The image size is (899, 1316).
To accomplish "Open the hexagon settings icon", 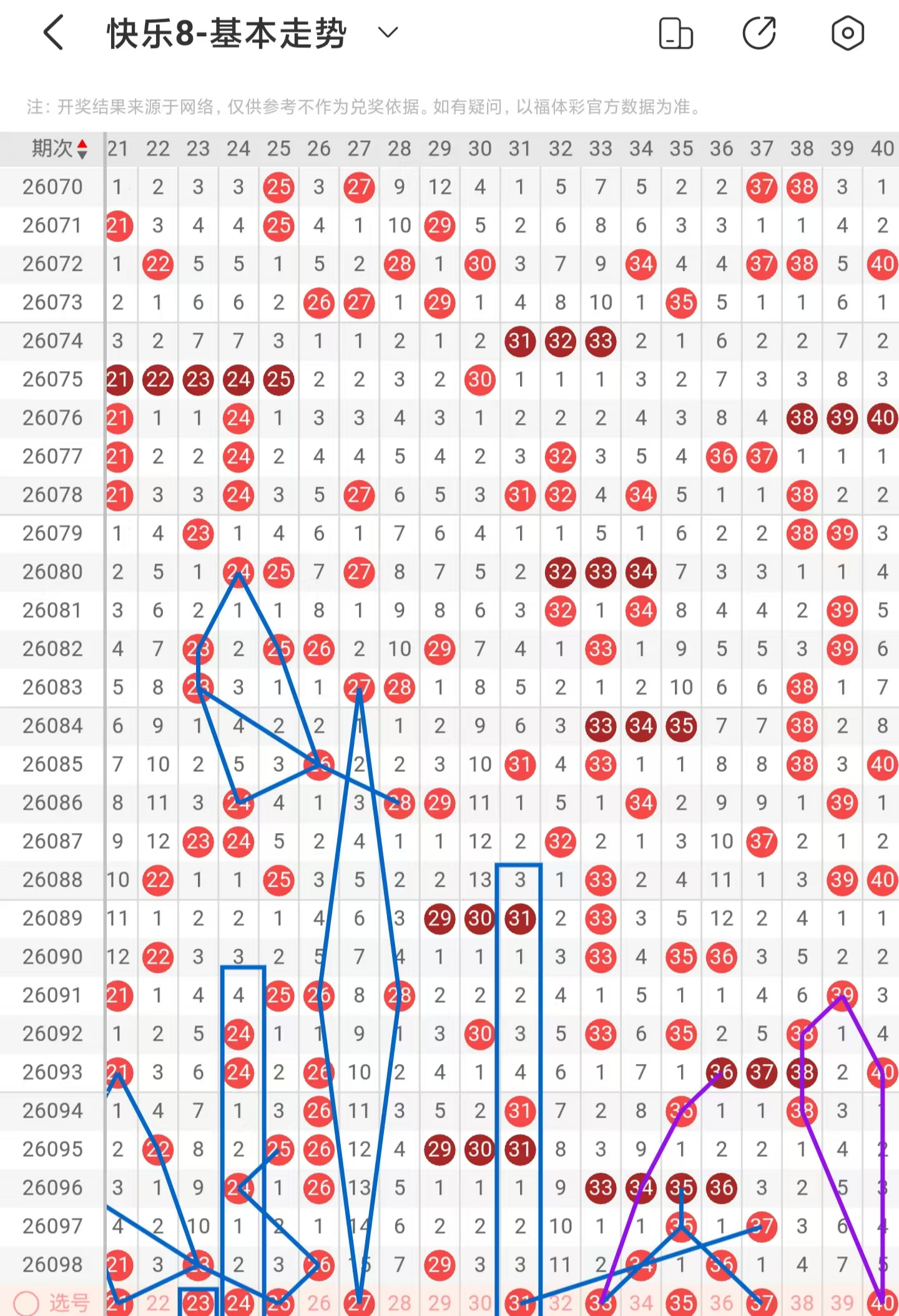I will (x=847, y=34).
